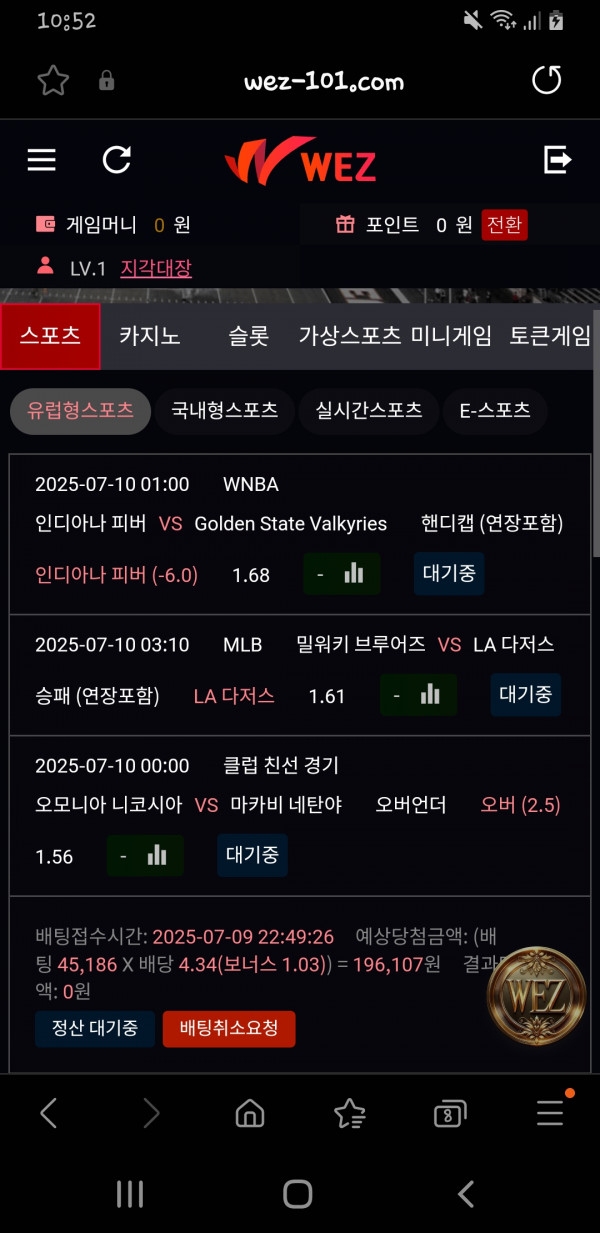Switch to the 카지노 tab
Viewport: 600px width, 1233px height.
coord(149,337)
